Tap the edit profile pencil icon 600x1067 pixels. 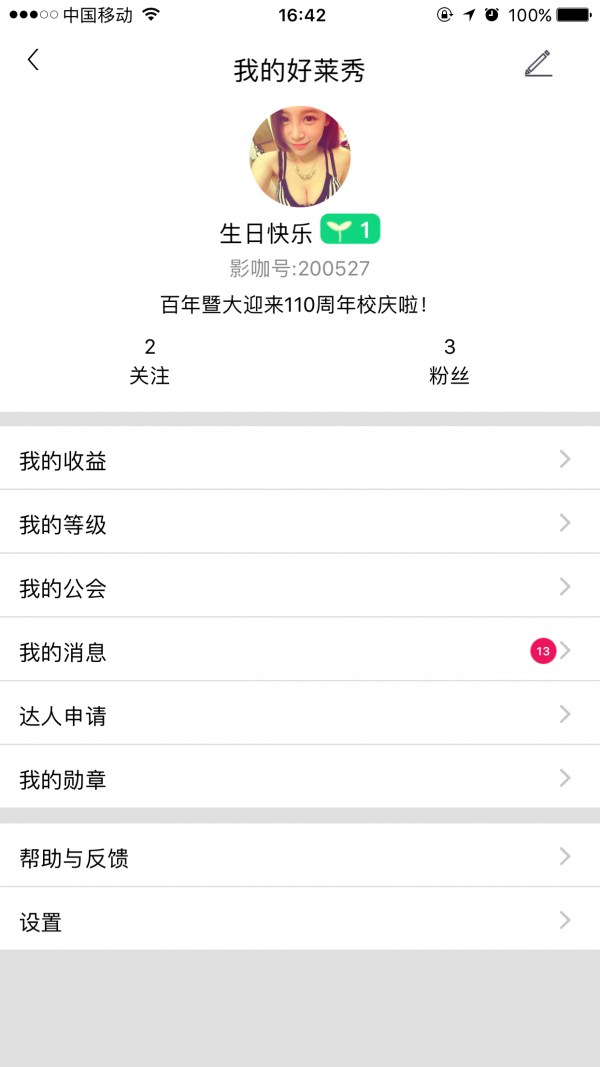(538, 63)
